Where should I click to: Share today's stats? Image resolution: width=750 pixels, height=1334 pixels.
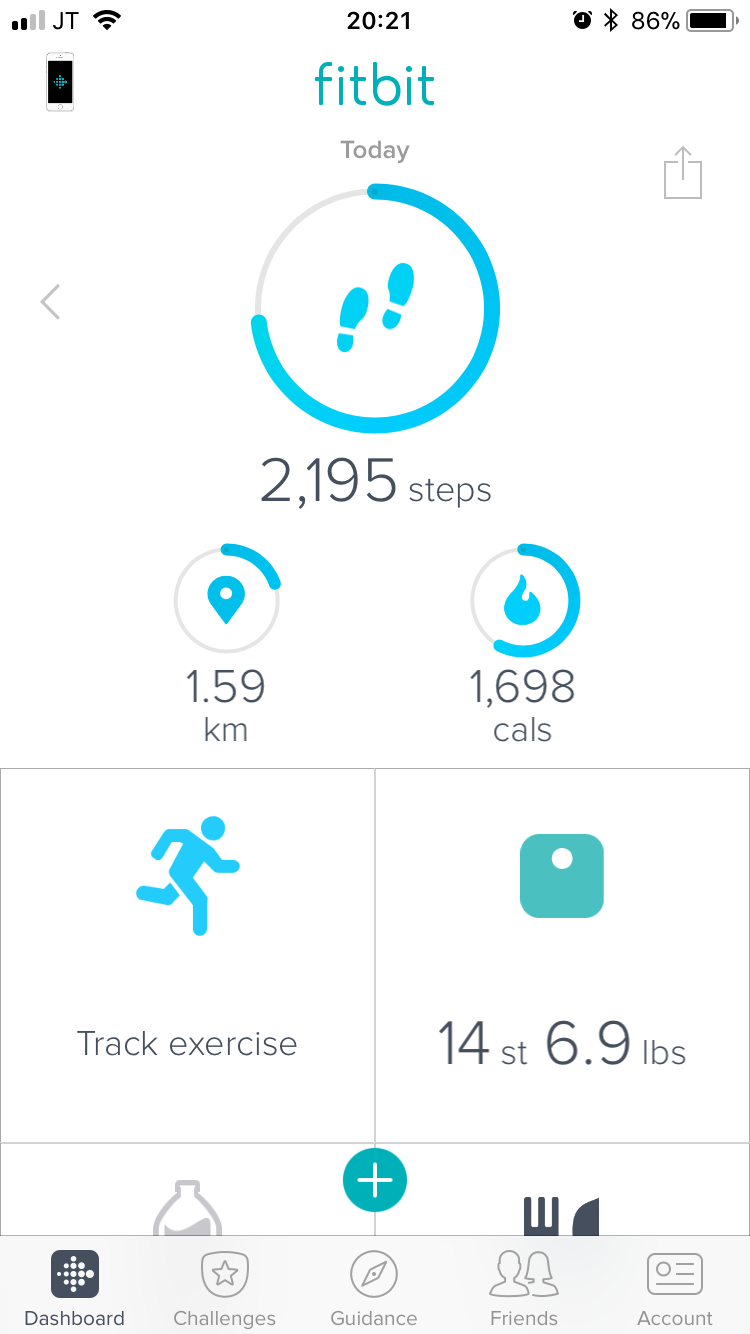point(683,174)
